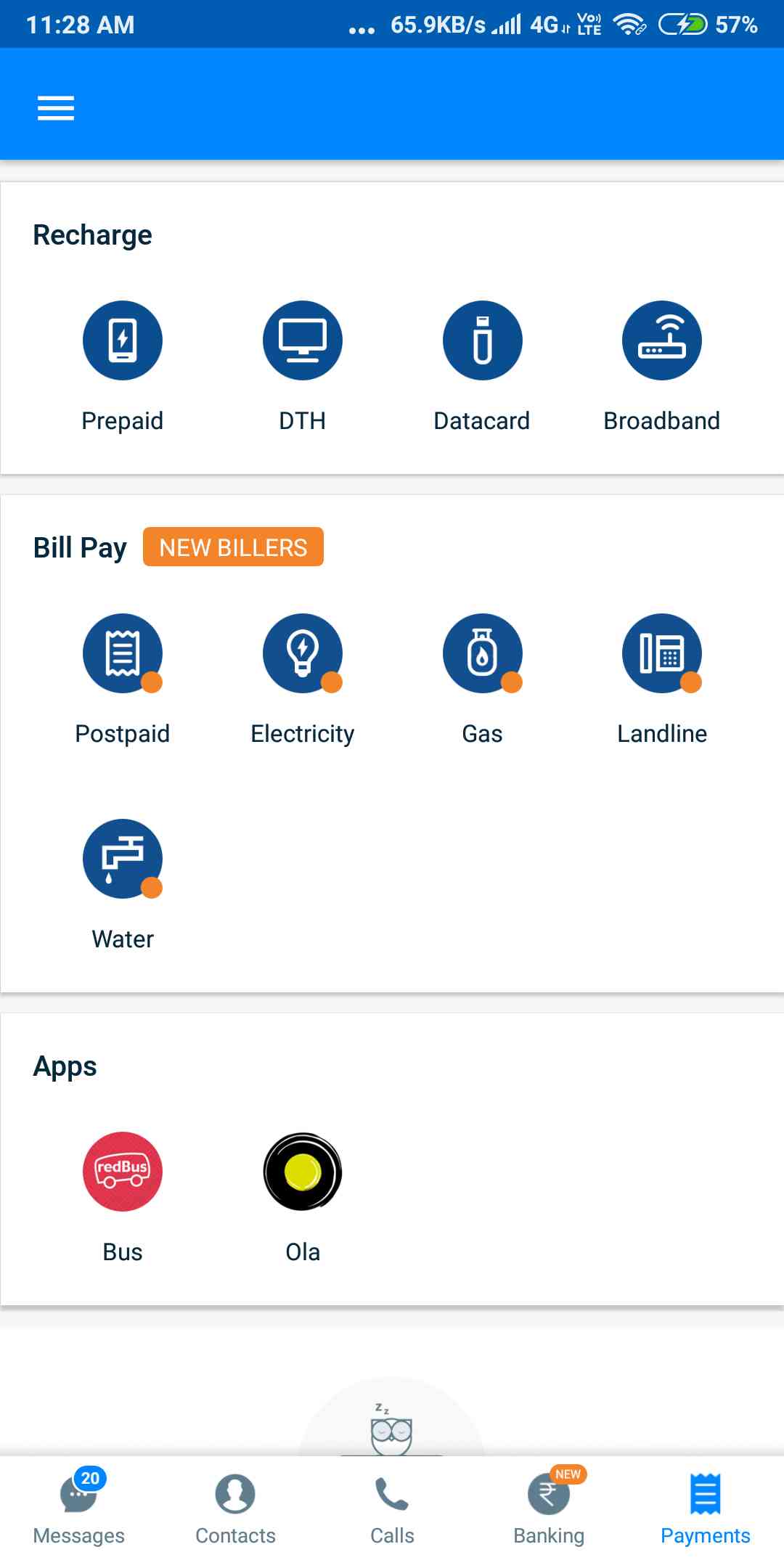Select the Broadband recharge icon
784x1568 pixels.
(x=662, y=340)
